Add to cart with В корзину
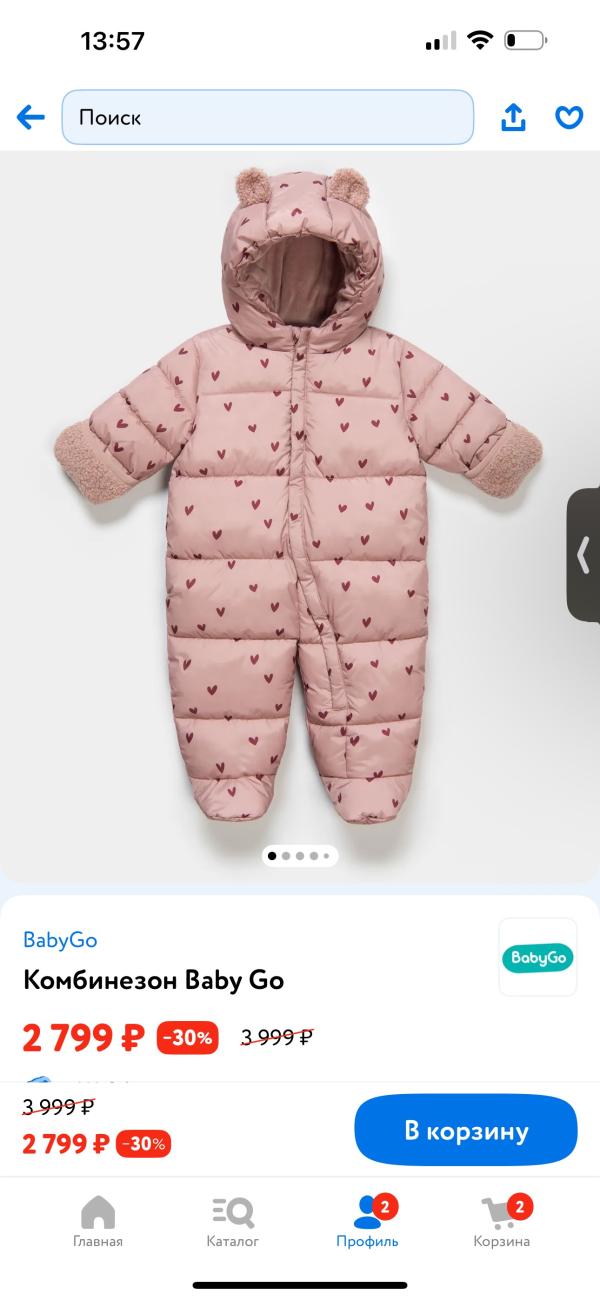Screen dimensions: 600x1300 pyautogui.click(x=466, y=1131)
